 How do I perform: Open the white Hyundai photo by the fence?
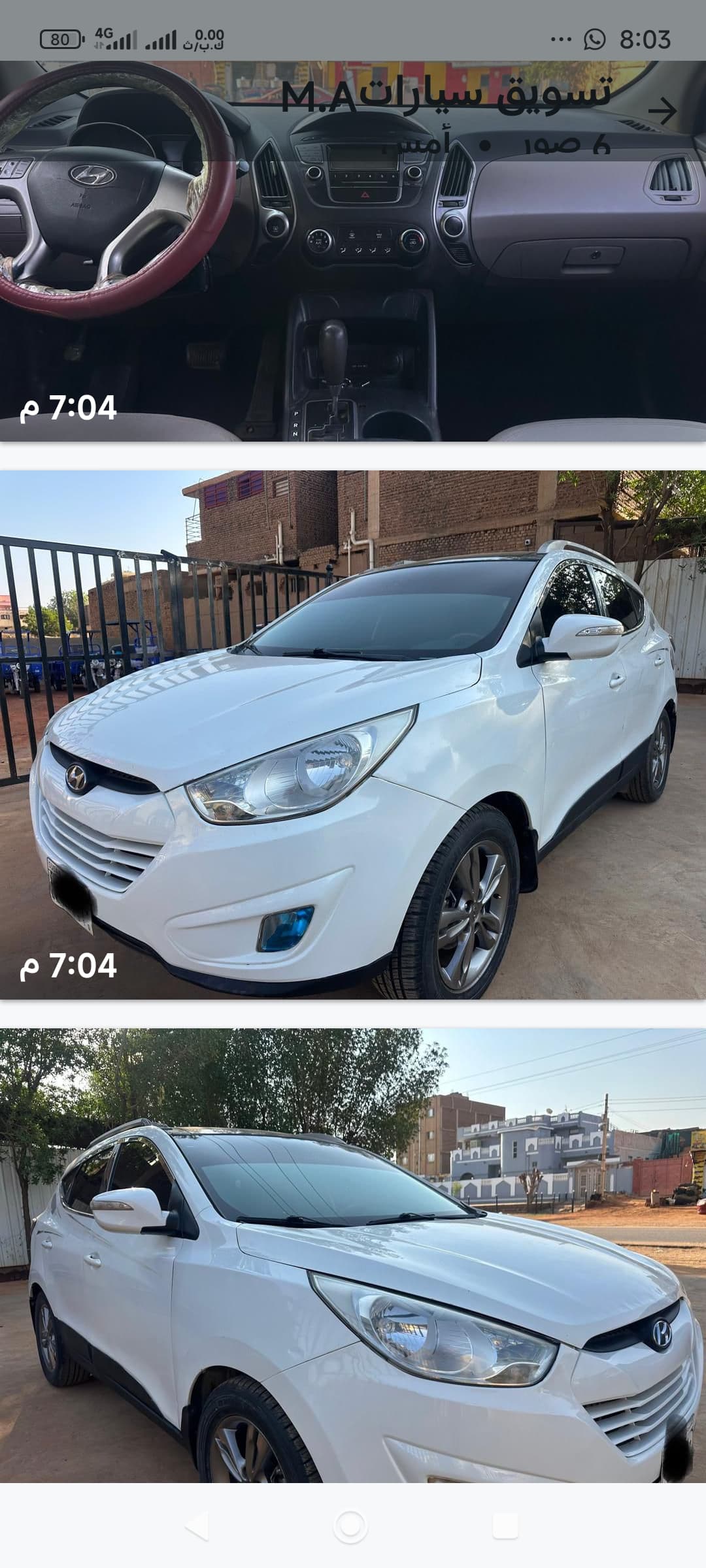pyautogui.click(x=353, y=735)
